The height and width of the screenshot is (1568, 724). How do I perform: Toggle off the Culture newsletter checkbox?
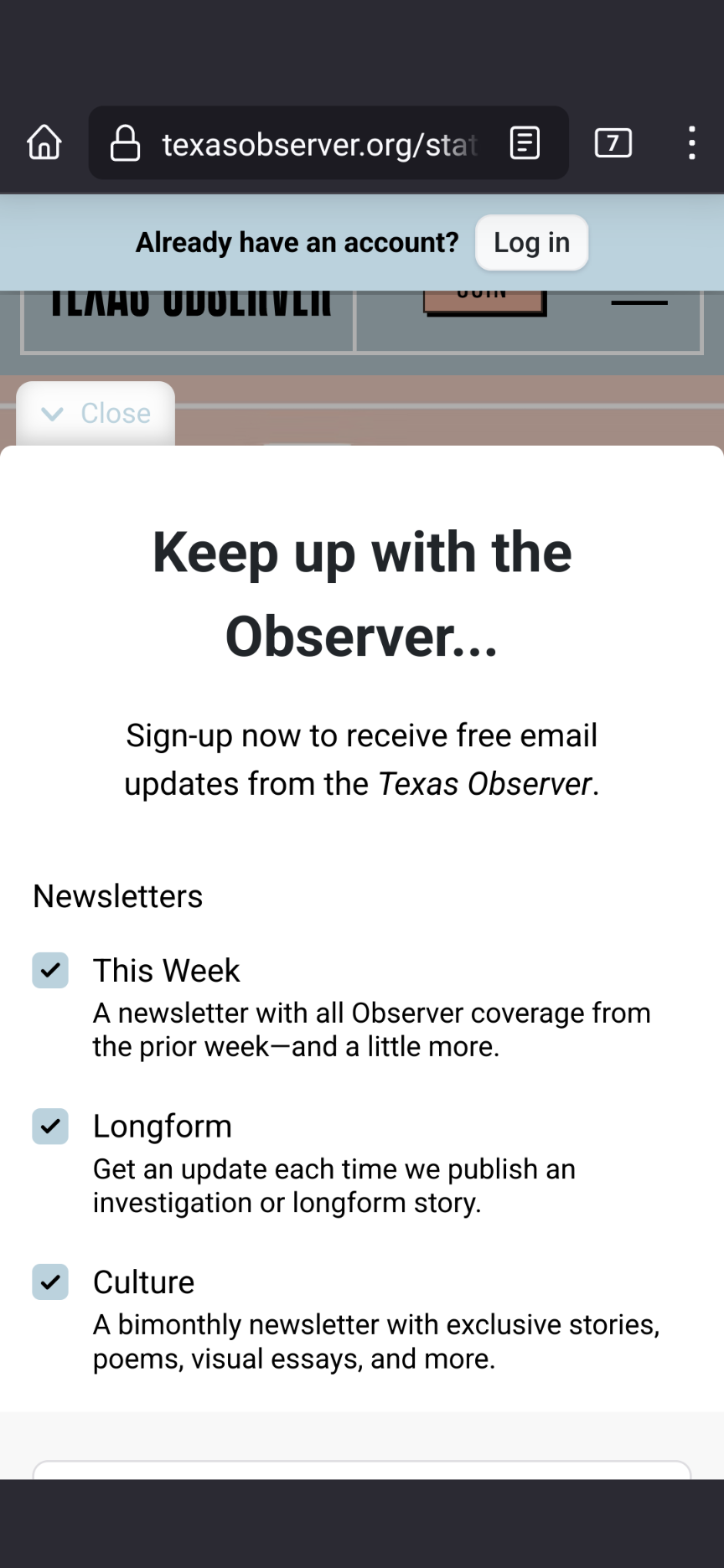(x=50, y=1282)
